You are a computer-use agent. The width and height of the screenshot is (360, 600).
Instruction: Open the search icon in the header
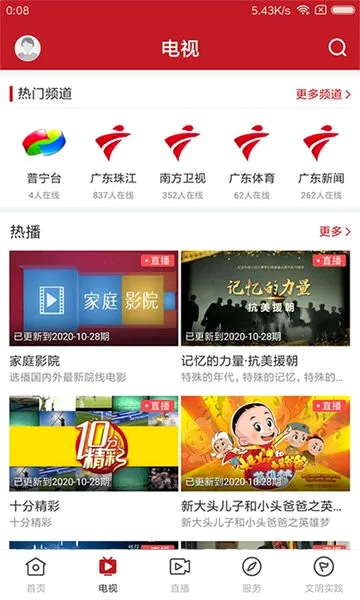click(x=337, y=48)
